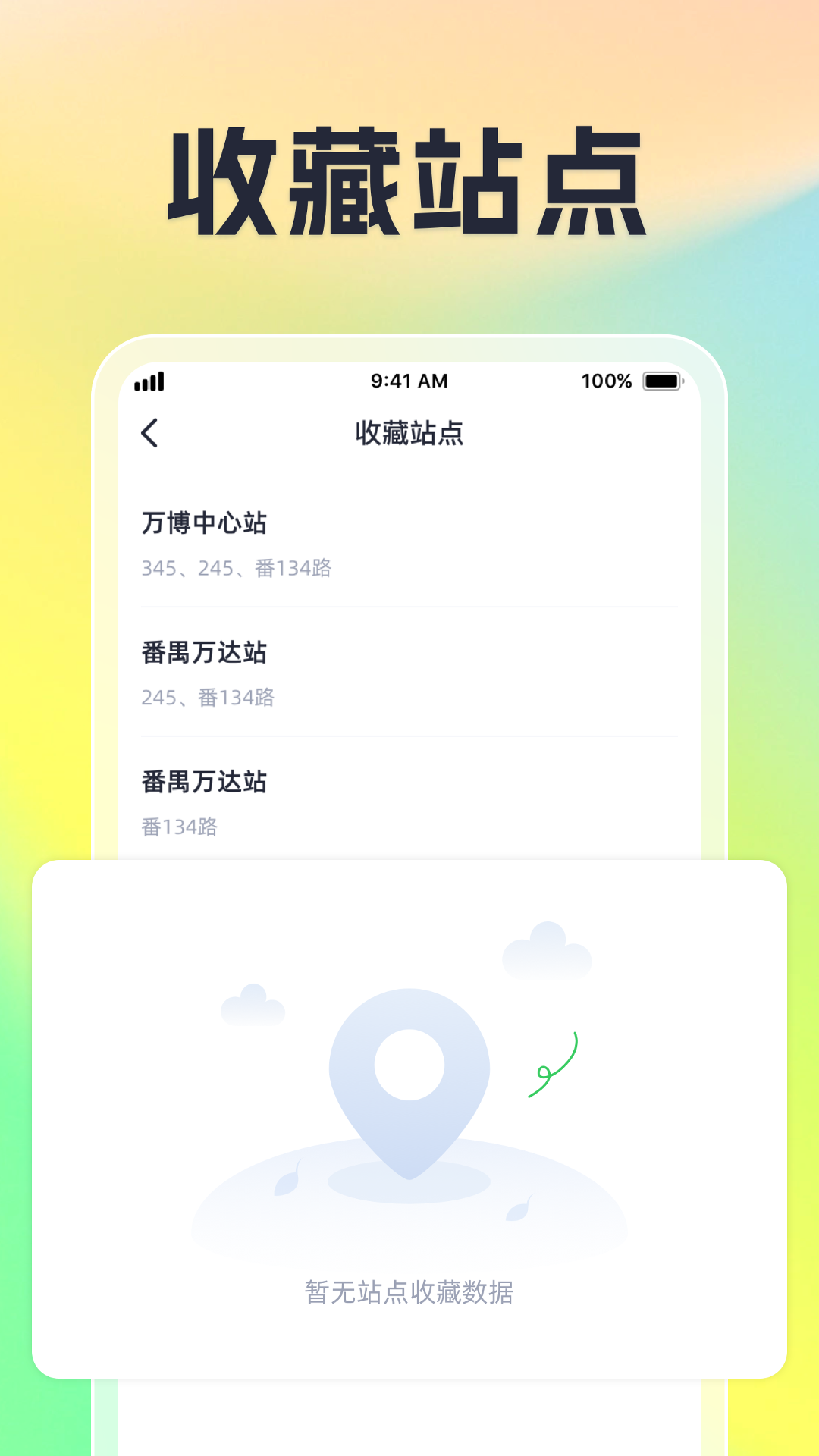This screenshot has height=1456, width=819.
Task: Open the 万博中心站 station details
Action: (x=206, y=522)
